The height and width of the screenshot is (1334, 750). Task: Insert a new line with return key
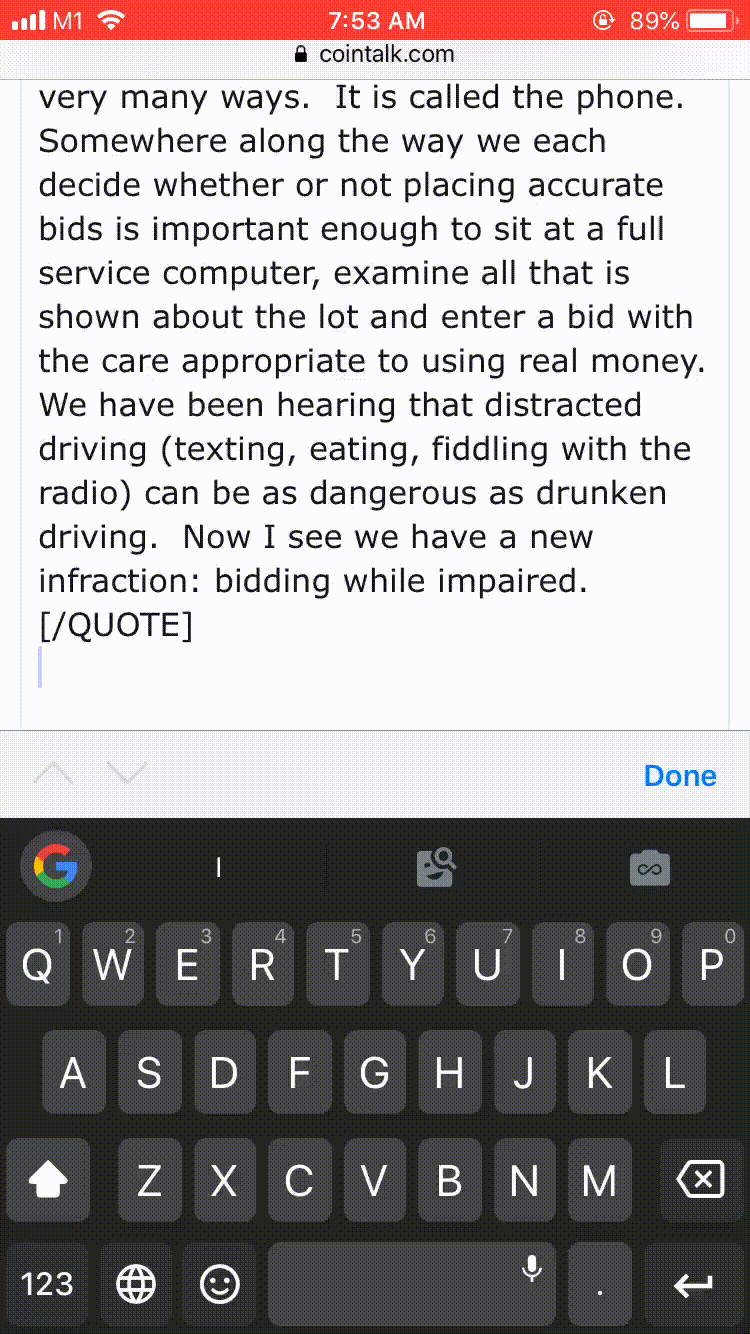point(694,1284)
